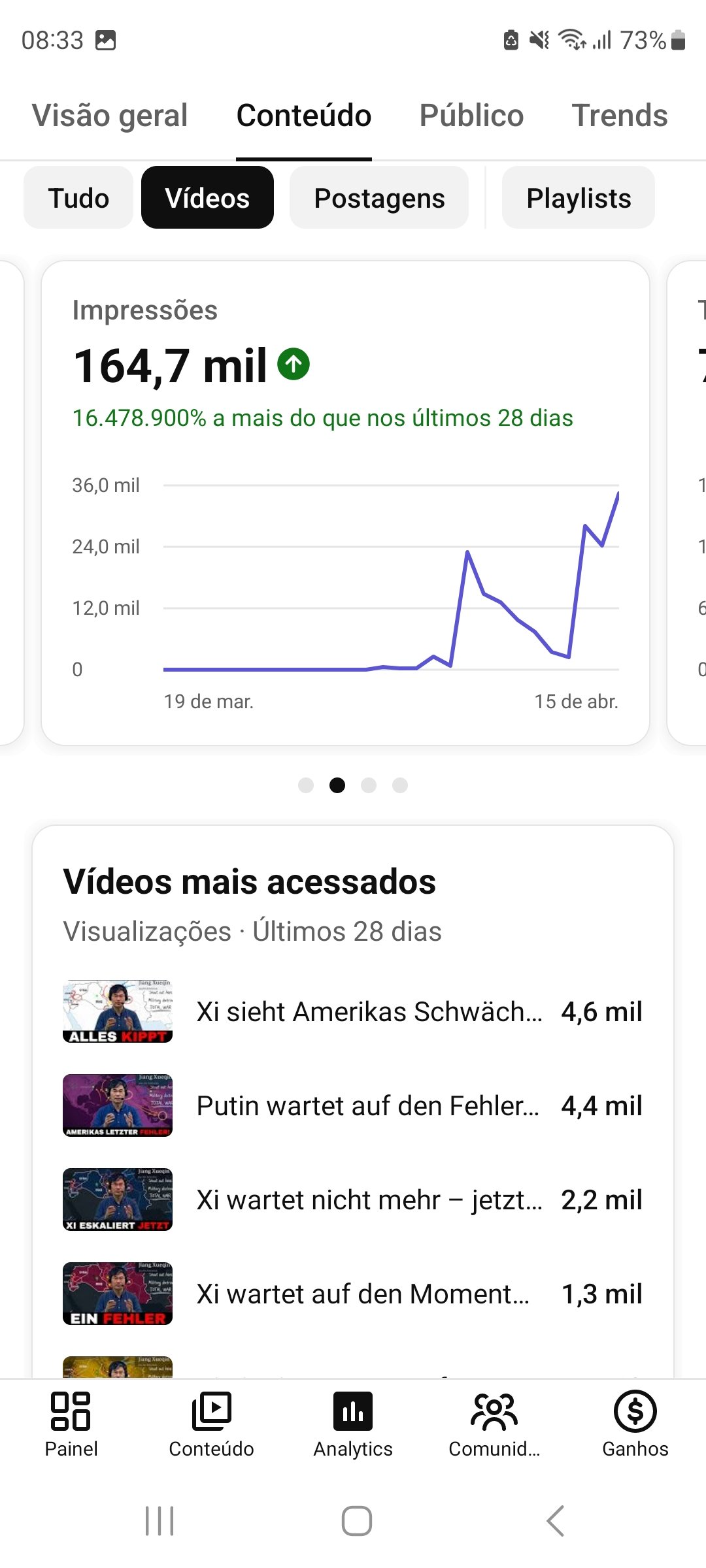Show Playlists analytics chip
Screen dimensions: 706x1568
pyautogui.click(x=579, y=198)
